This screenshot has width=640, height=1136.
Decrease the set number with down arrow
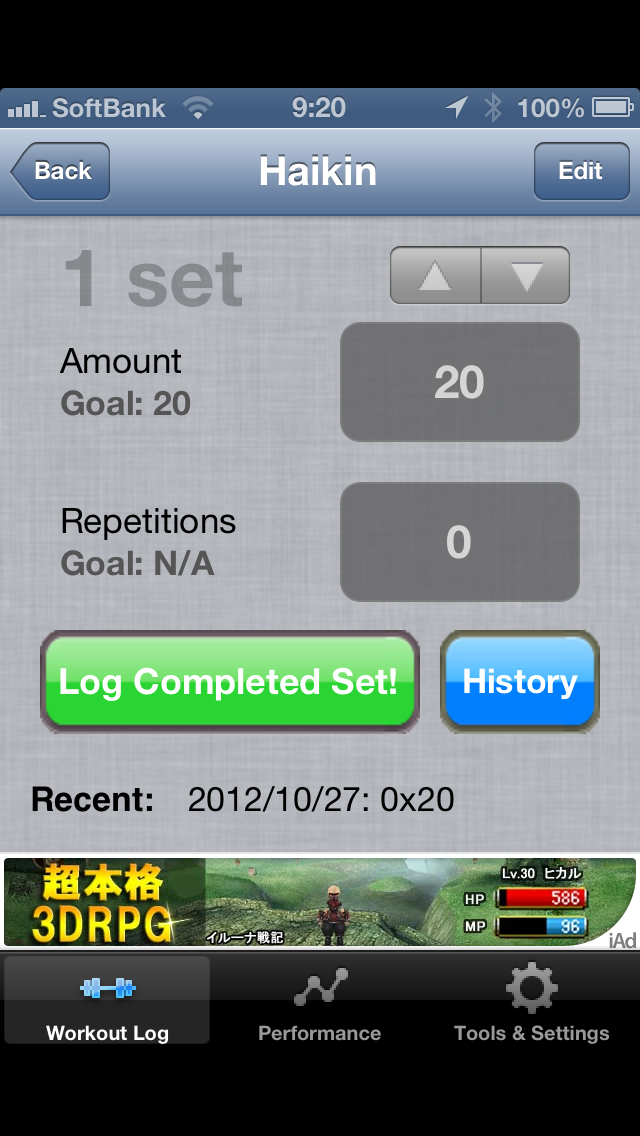tap(526, 275)
